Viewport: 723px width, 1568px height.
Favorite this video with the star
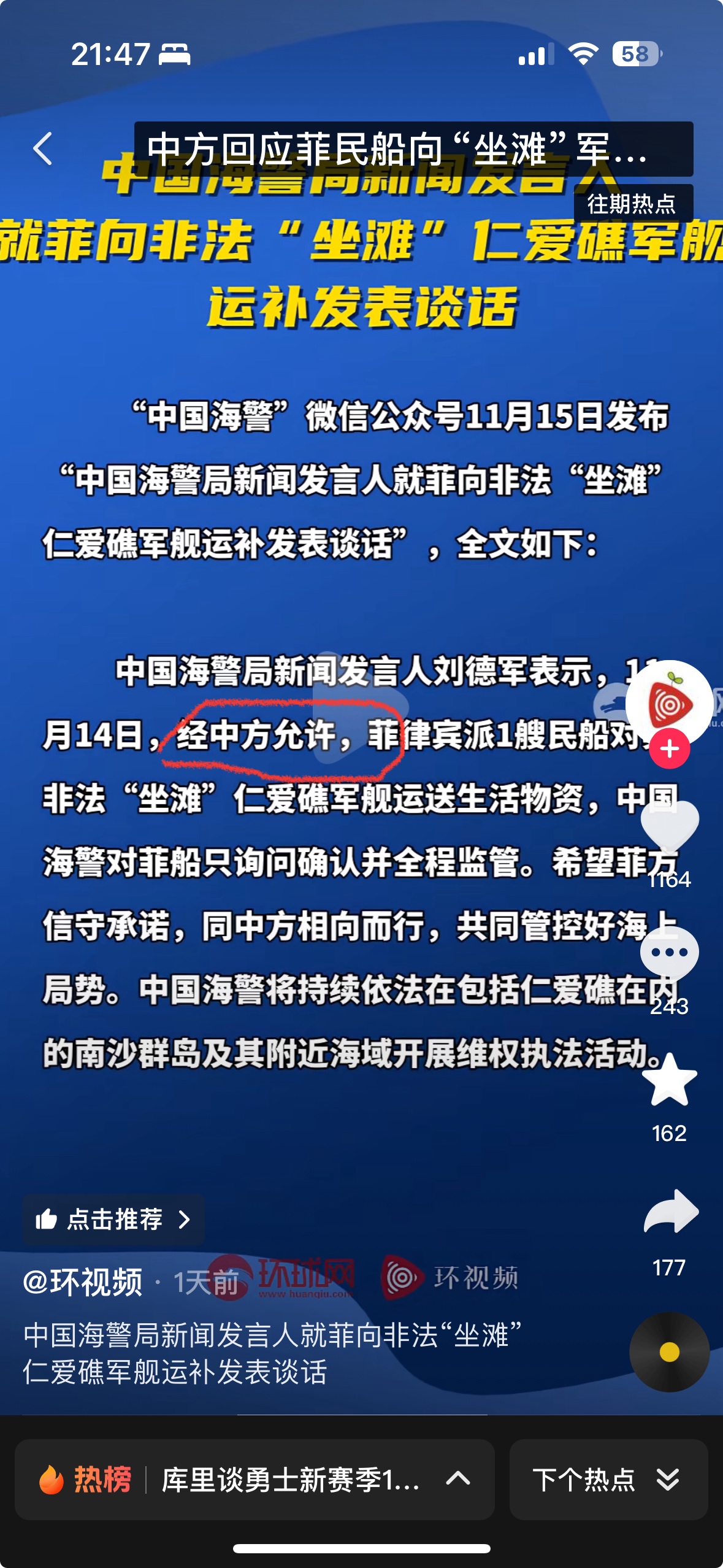point(669,1080)
